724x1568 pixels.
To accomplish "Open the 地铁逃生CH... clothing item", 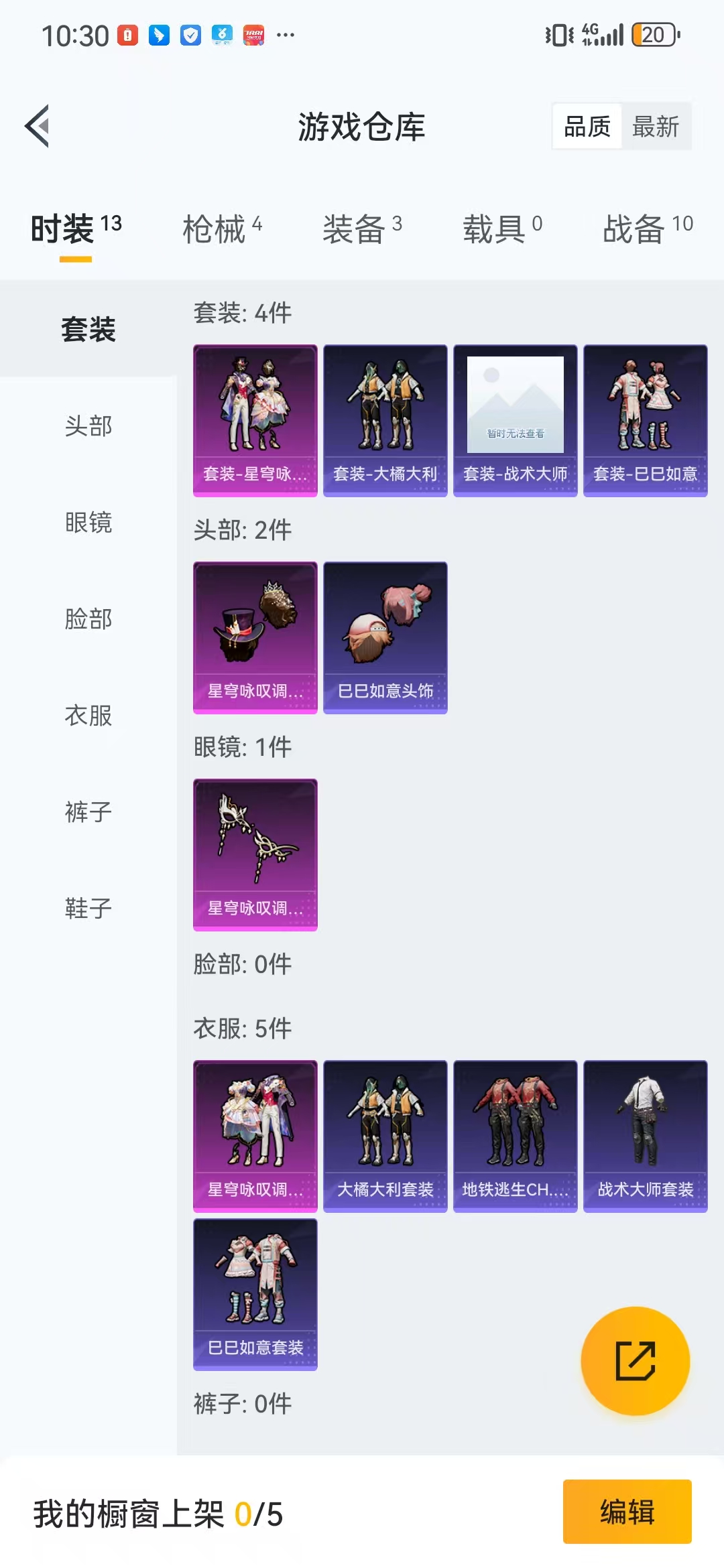I will (x=516, y=1136).
